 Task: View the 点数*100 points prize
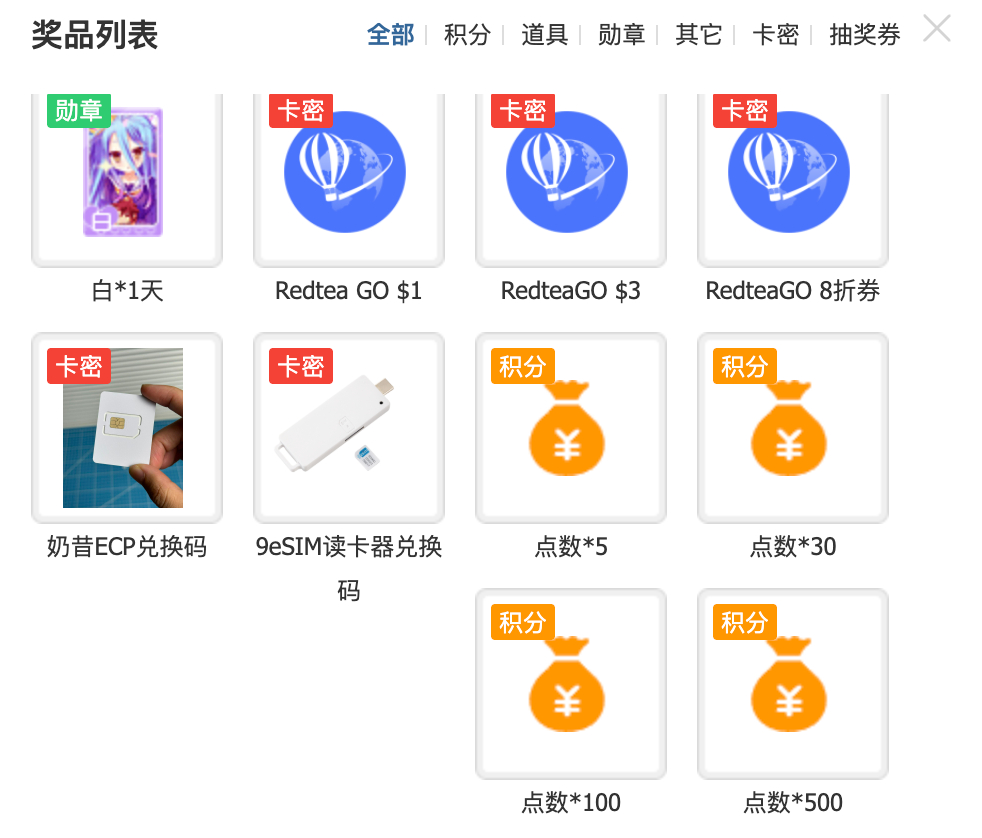pos(571,684)
